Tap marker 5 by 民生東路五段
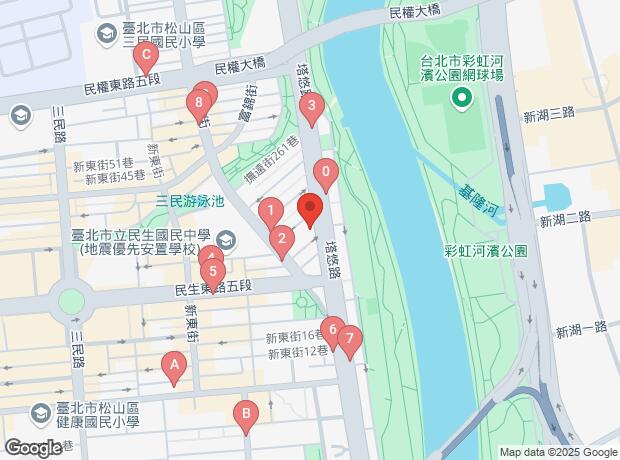 pyautogui.click(x=212, y=270)
